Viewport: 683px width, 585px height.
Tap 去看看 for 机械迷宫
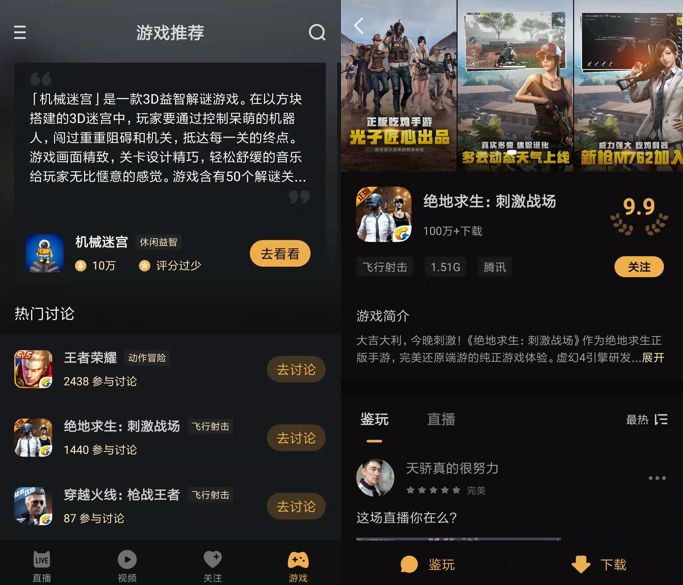point(280,254)
